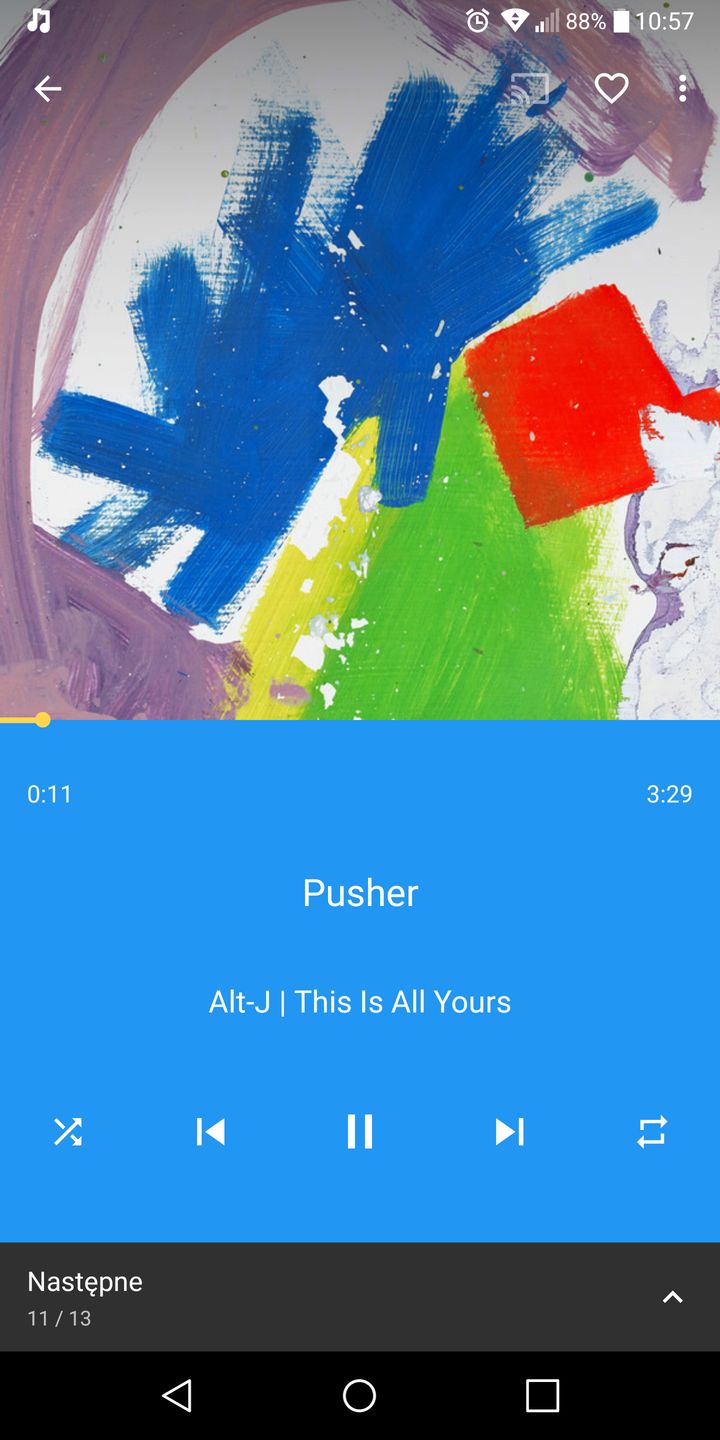Screen dimensions: 720x1440
Task: Add Pusher to favorites with the heart
Action: click(611, 89)
